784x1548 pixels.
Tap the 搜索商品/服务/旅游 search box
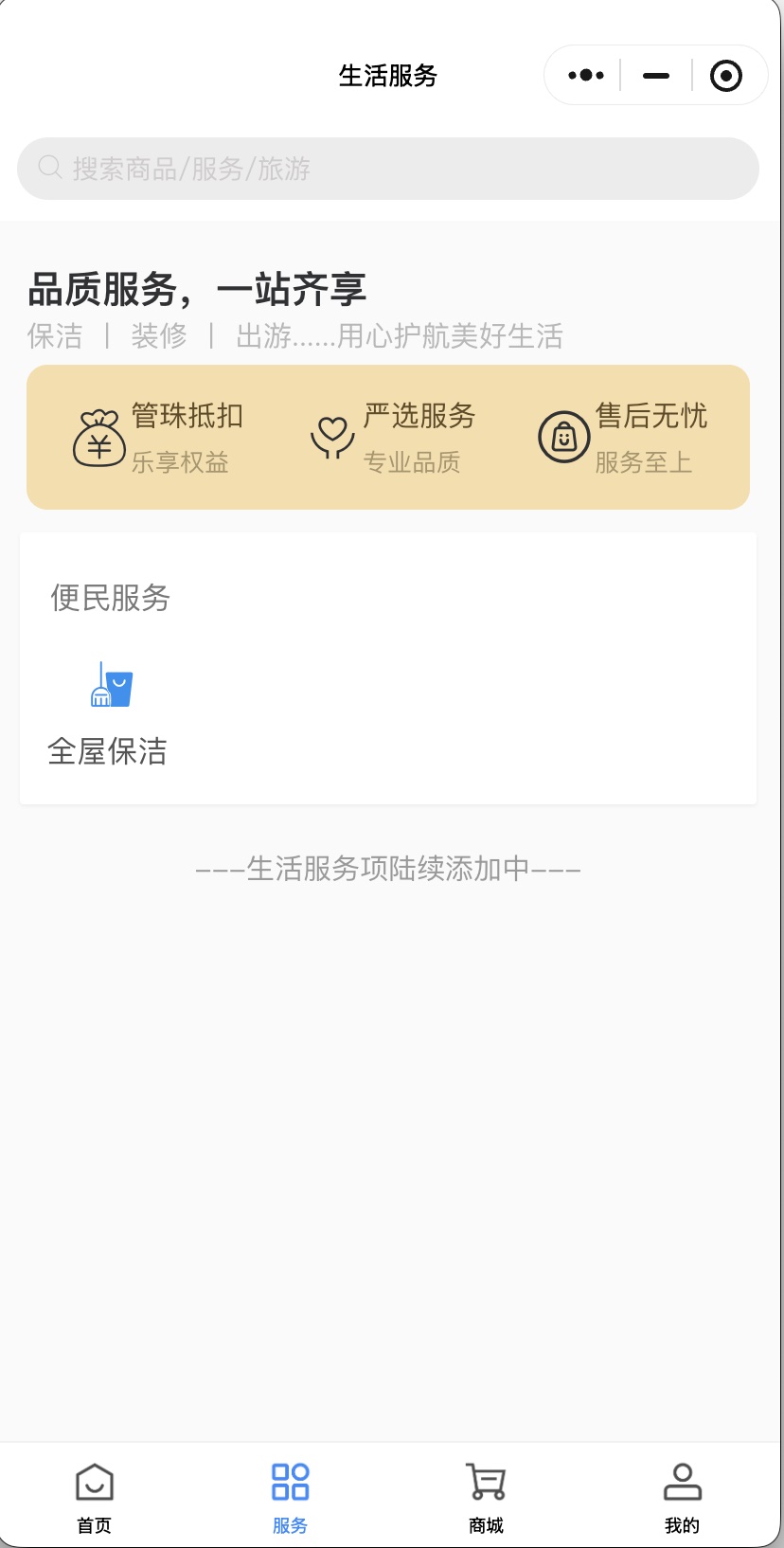[x=388, y=169]
